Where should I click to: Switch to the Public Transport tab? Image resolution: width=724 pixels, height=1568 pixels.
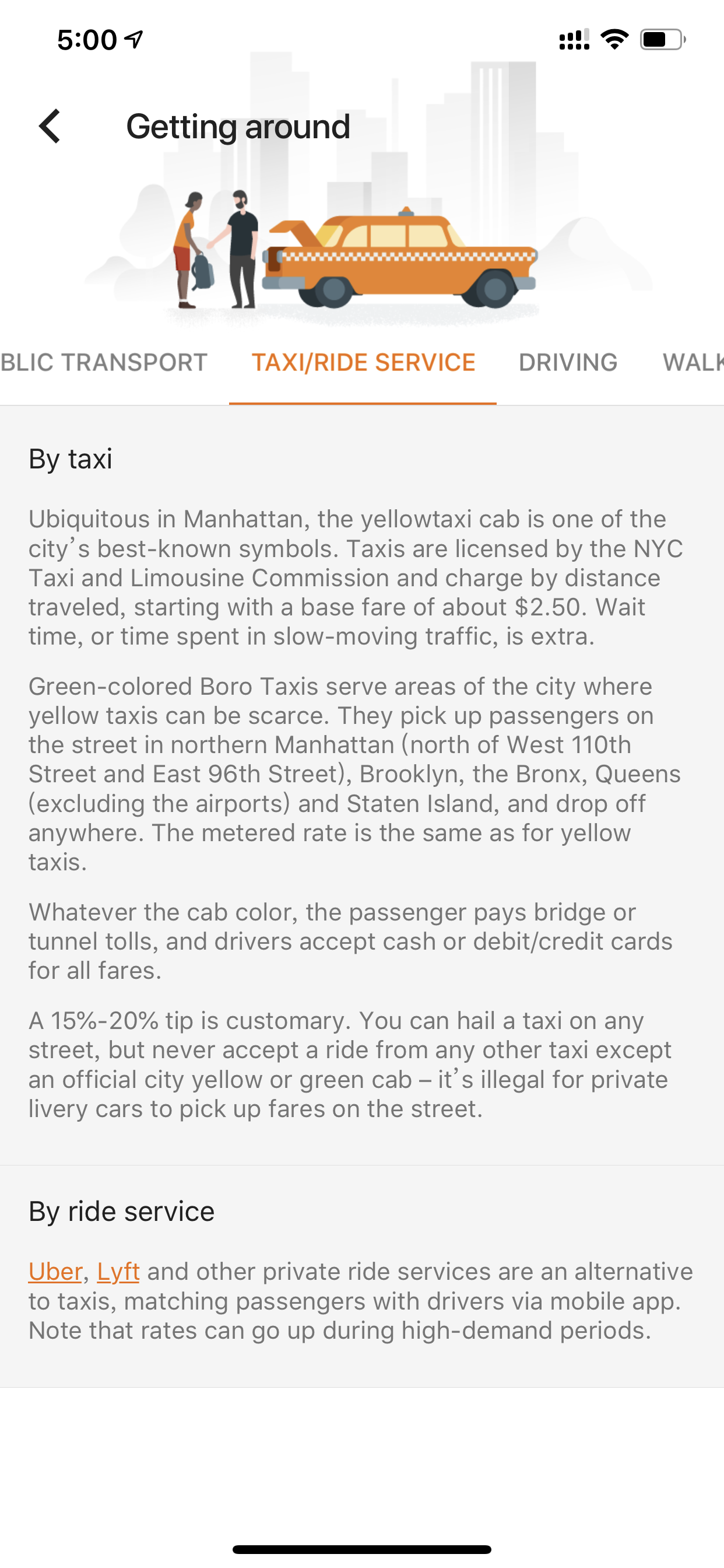point(104,363)
